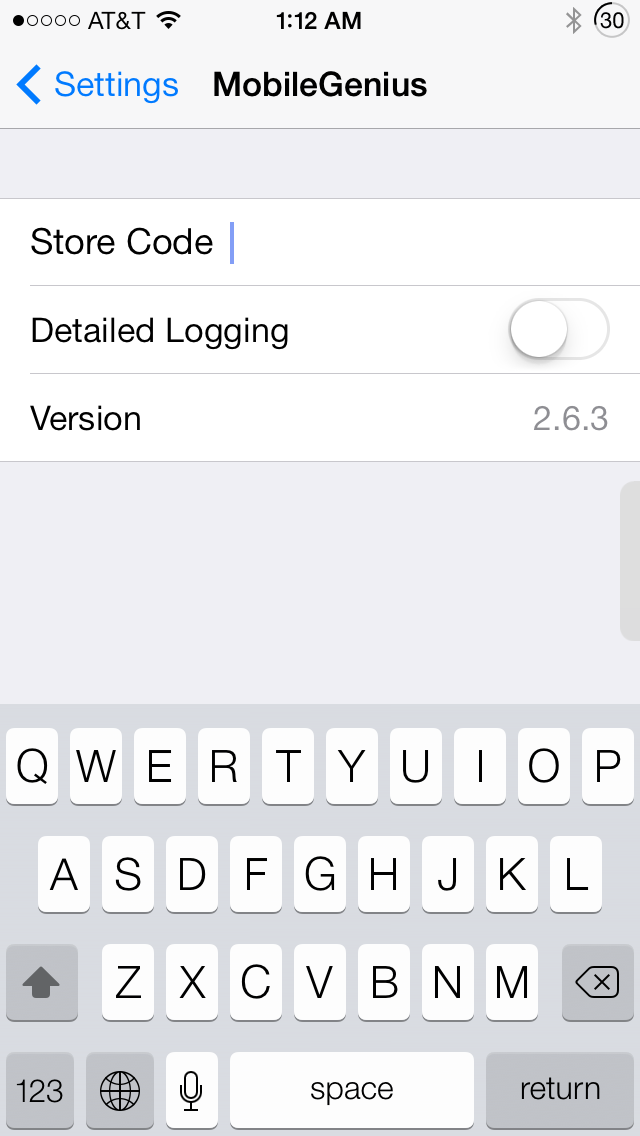Toggle the shift key

41,983
